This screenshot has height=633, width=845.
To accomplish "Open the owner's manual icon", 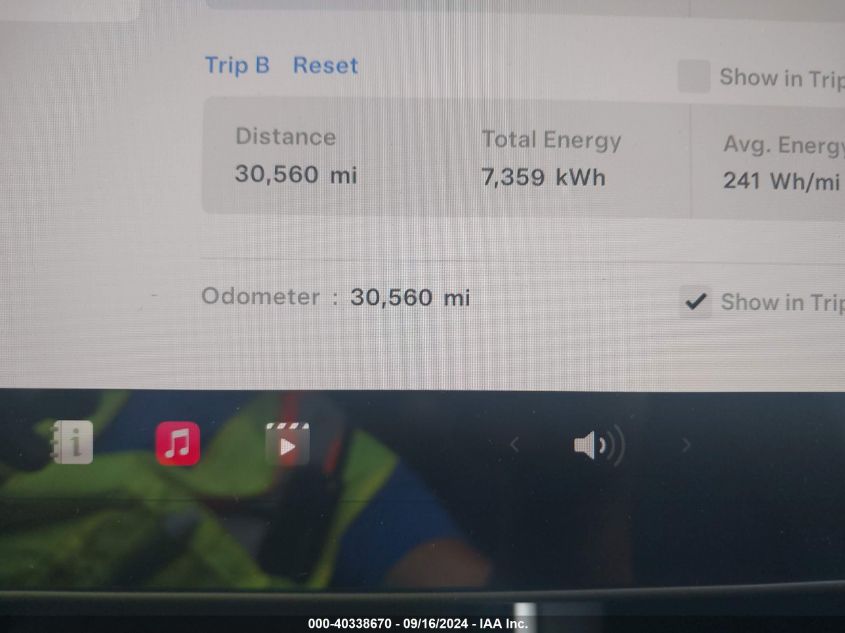I will 72,442.
